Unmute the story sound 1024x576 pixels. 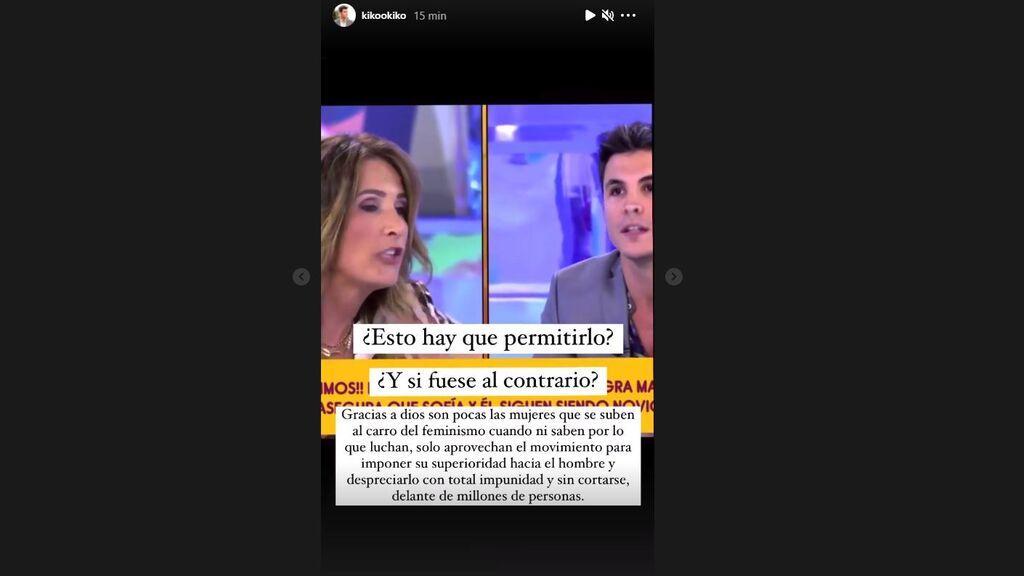click(608, 15)
